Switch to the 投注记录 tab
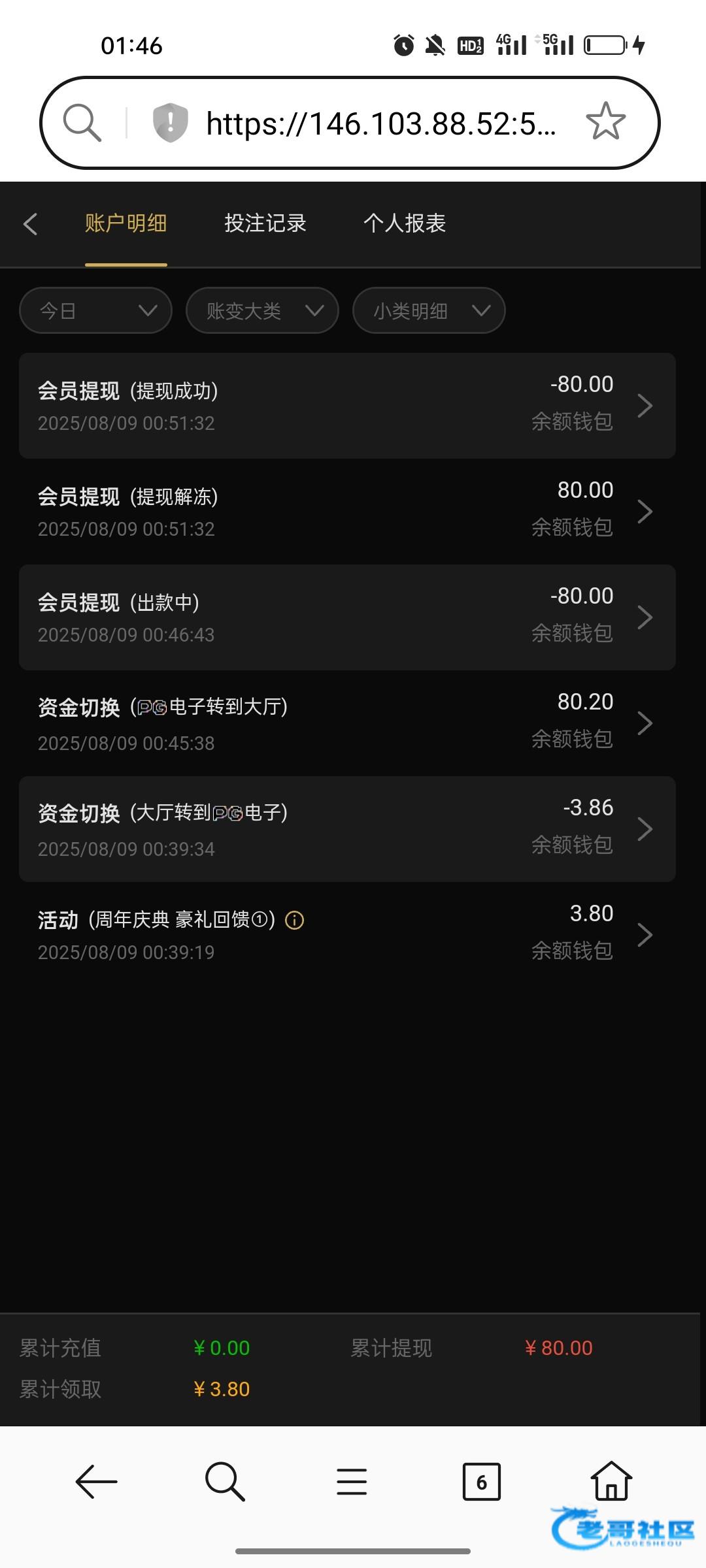The height and width of the screenshot is (1568, 706). click(x=265, y=223)
